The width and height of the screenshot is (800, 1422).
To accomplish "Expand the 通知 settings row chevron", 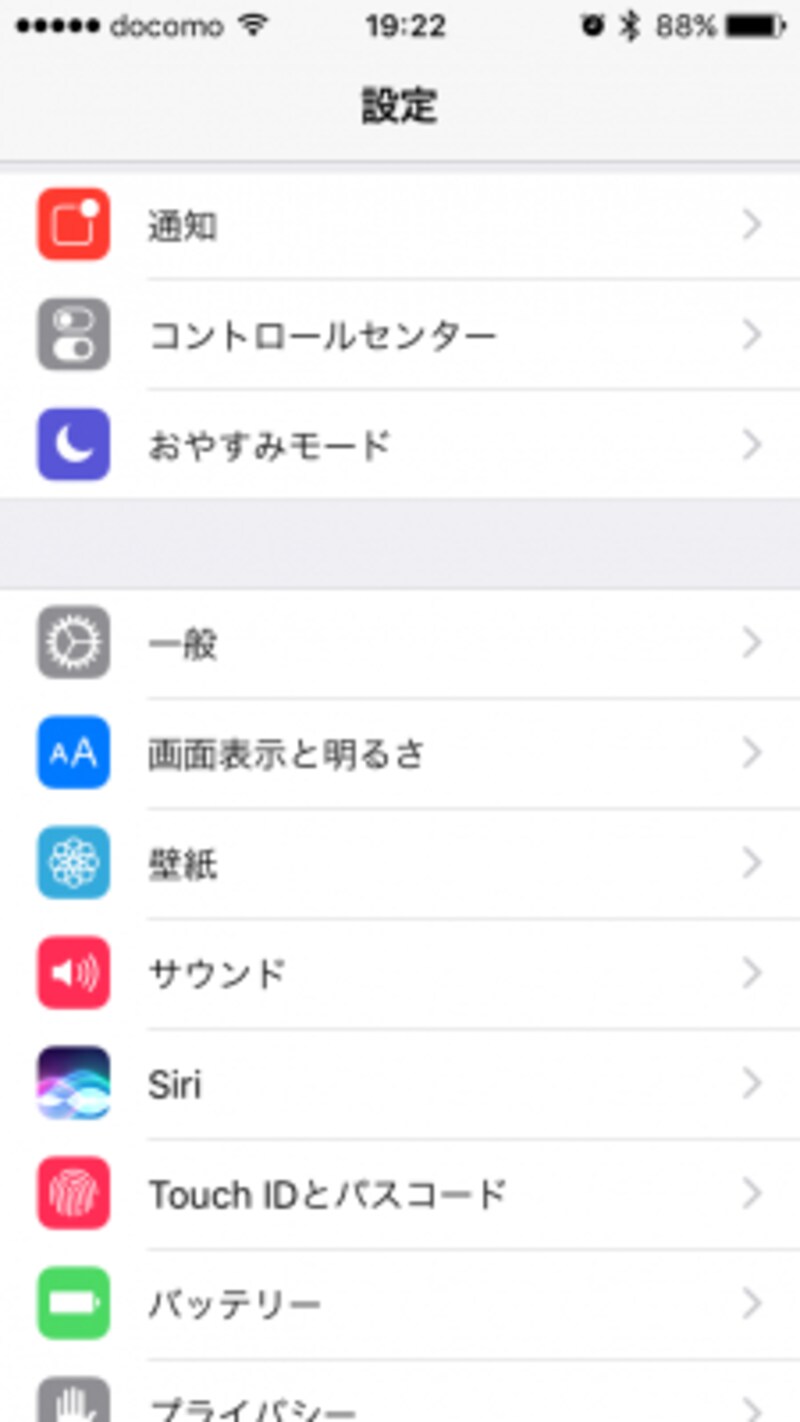I will [x=753, y=224].
